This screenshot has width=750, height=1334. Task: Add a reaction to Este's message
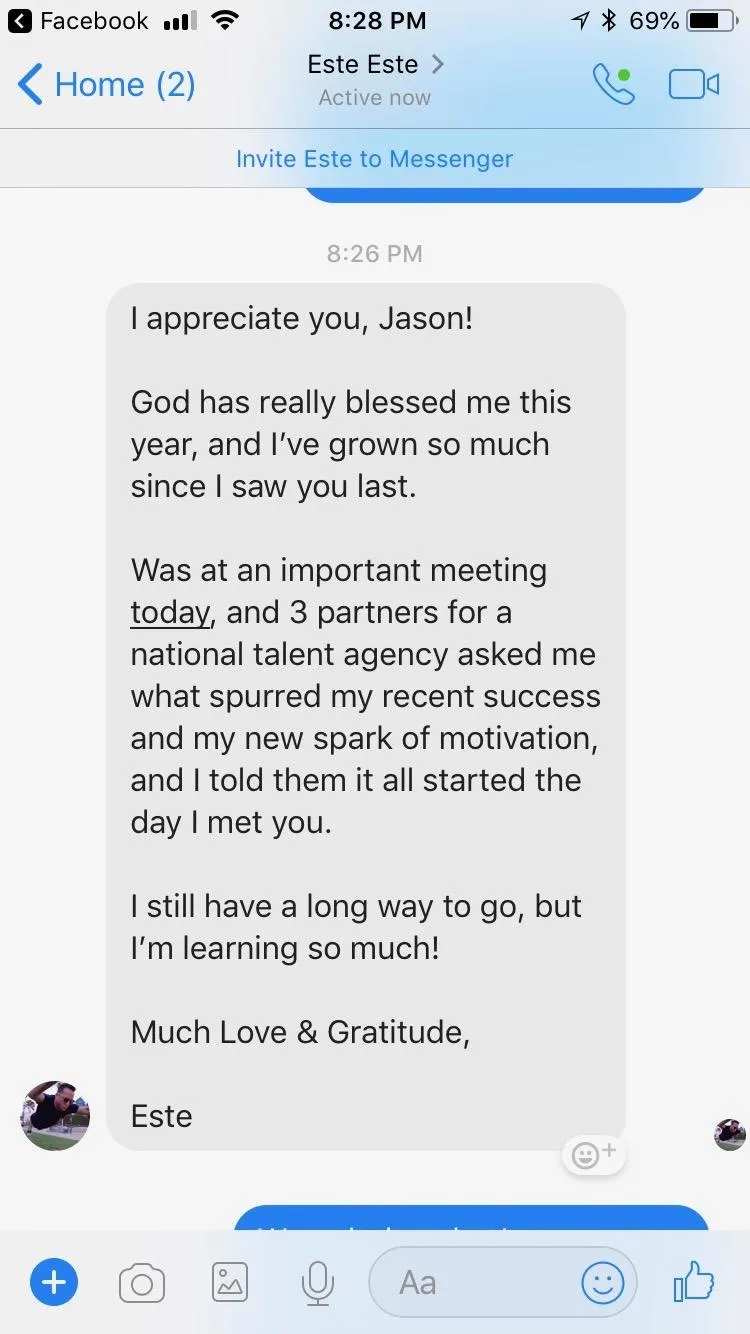[593, 1155]
